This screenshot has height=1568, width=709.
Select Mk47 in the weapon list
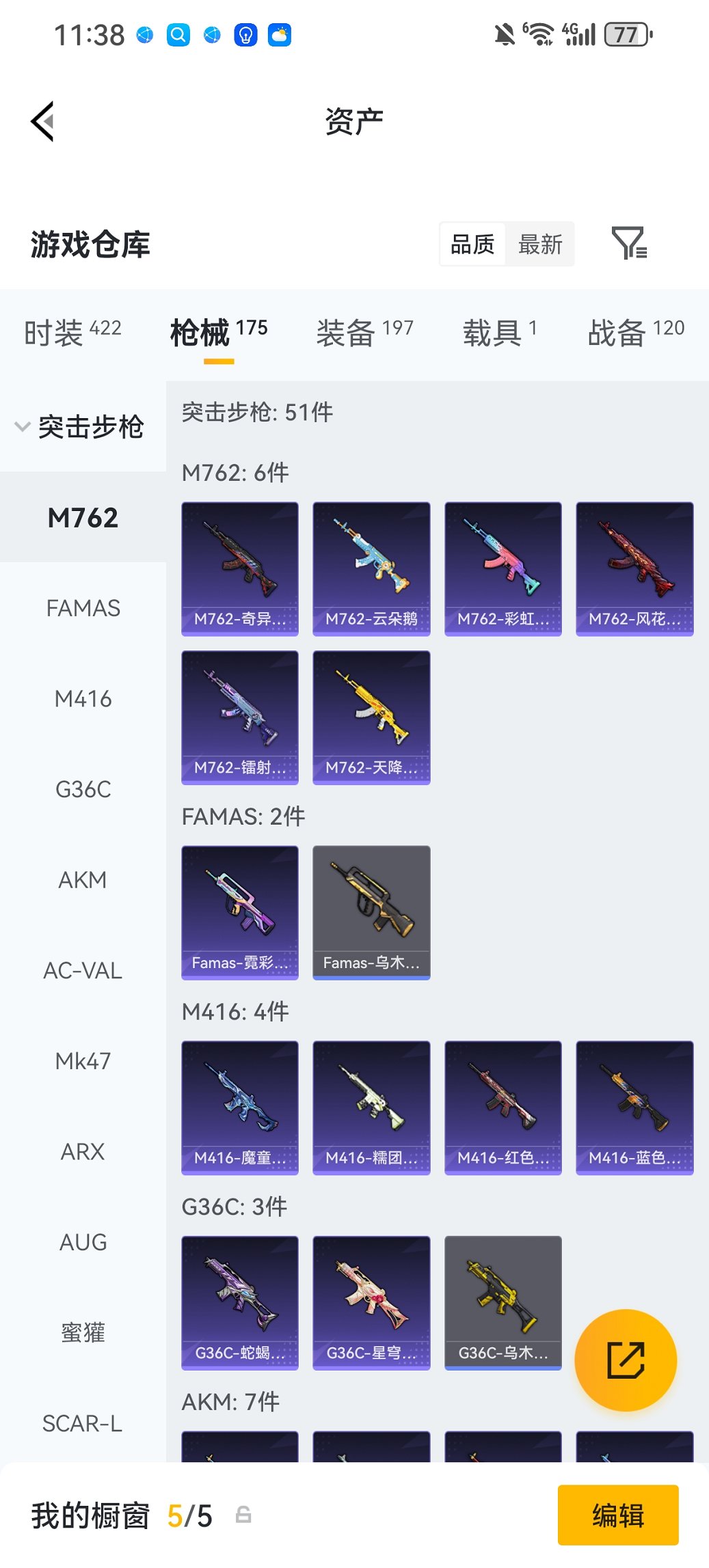(x=83, y=1061)
